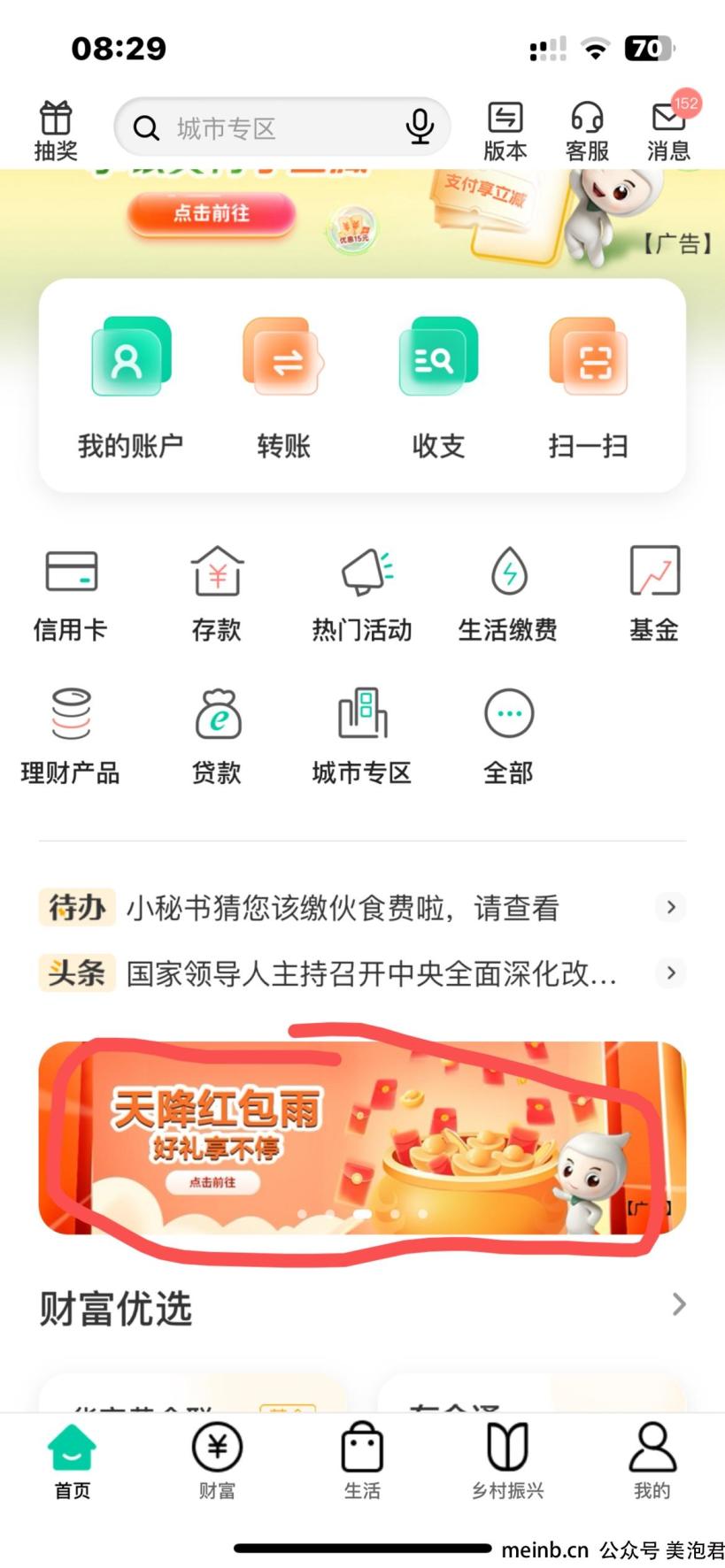
Task: Open the 抽奖 lottery gift icon
Action: tap(56, 130)
